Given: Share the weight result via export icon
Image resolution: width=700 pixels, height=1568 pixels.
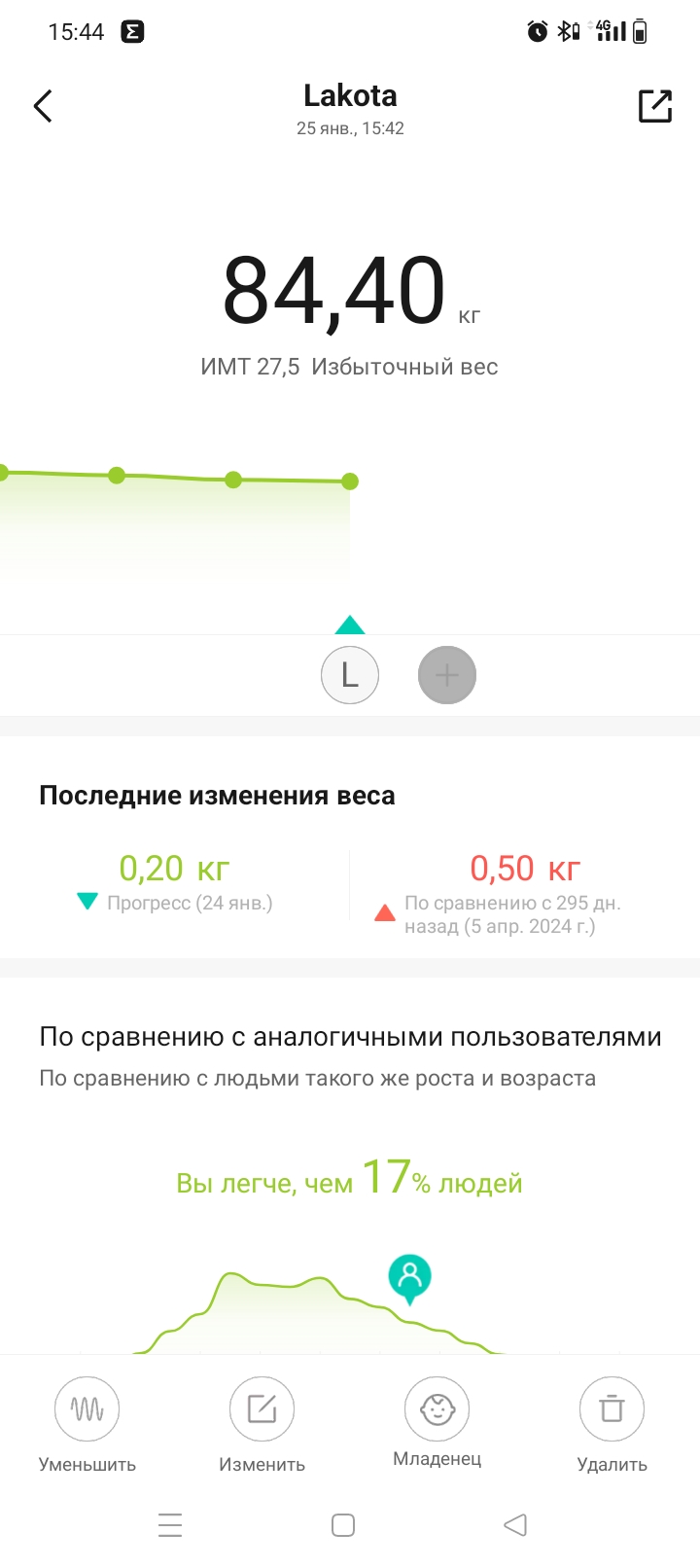Looking at the screenshot, I should 655,106.
